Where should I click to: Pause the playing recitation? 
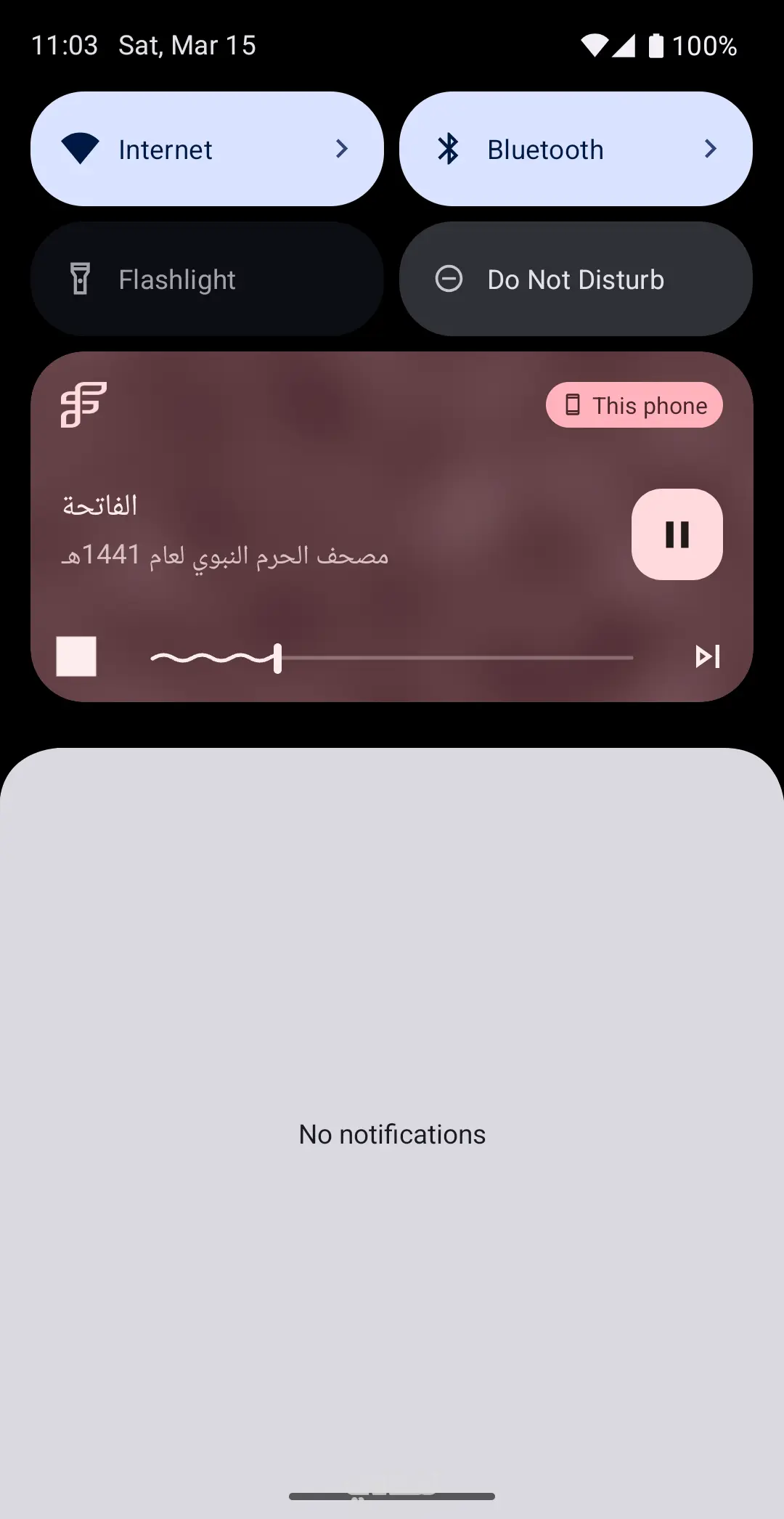(x=677, y=534)
